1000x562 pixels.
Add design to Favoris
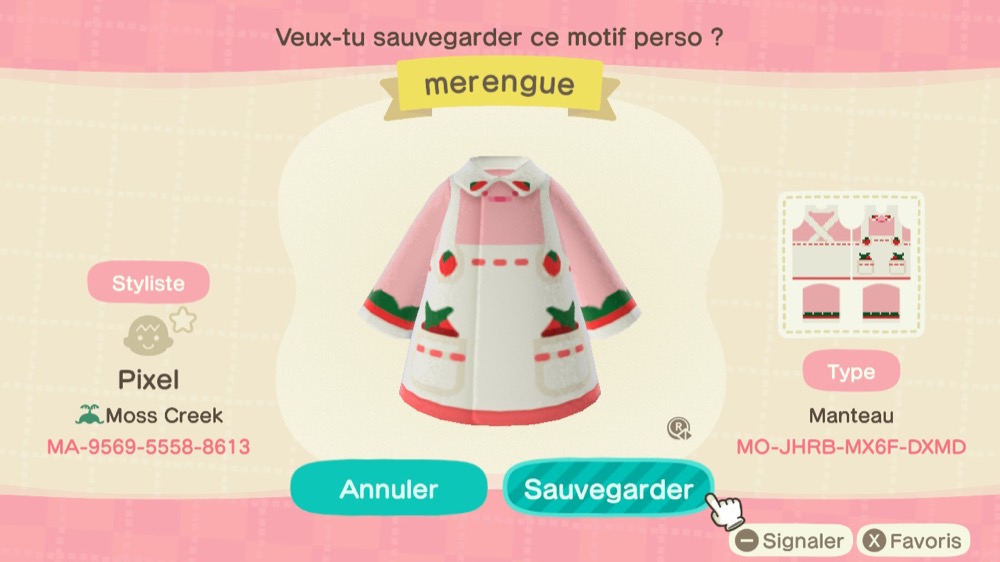[914, 542]
